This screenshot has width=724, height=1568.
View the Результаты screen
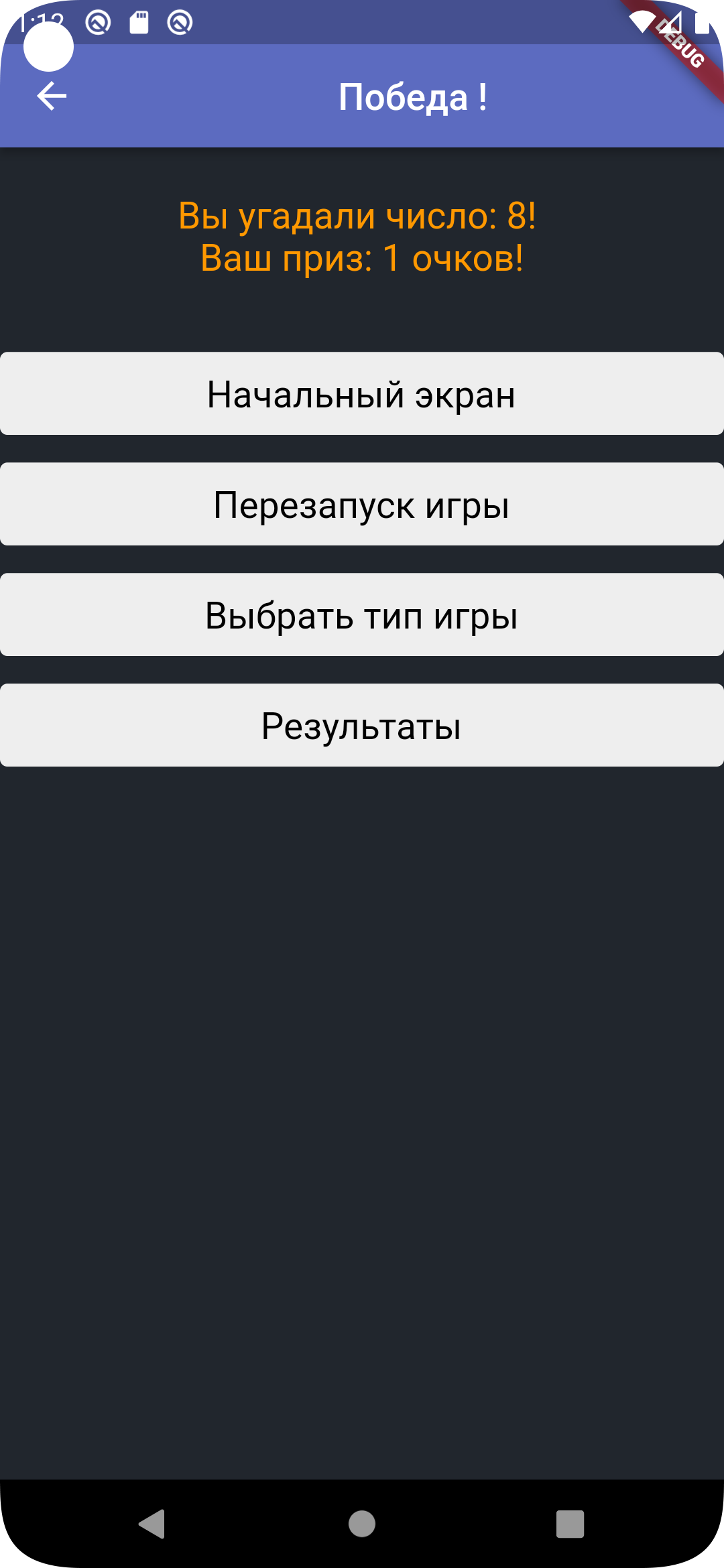[x=362, y=726]
